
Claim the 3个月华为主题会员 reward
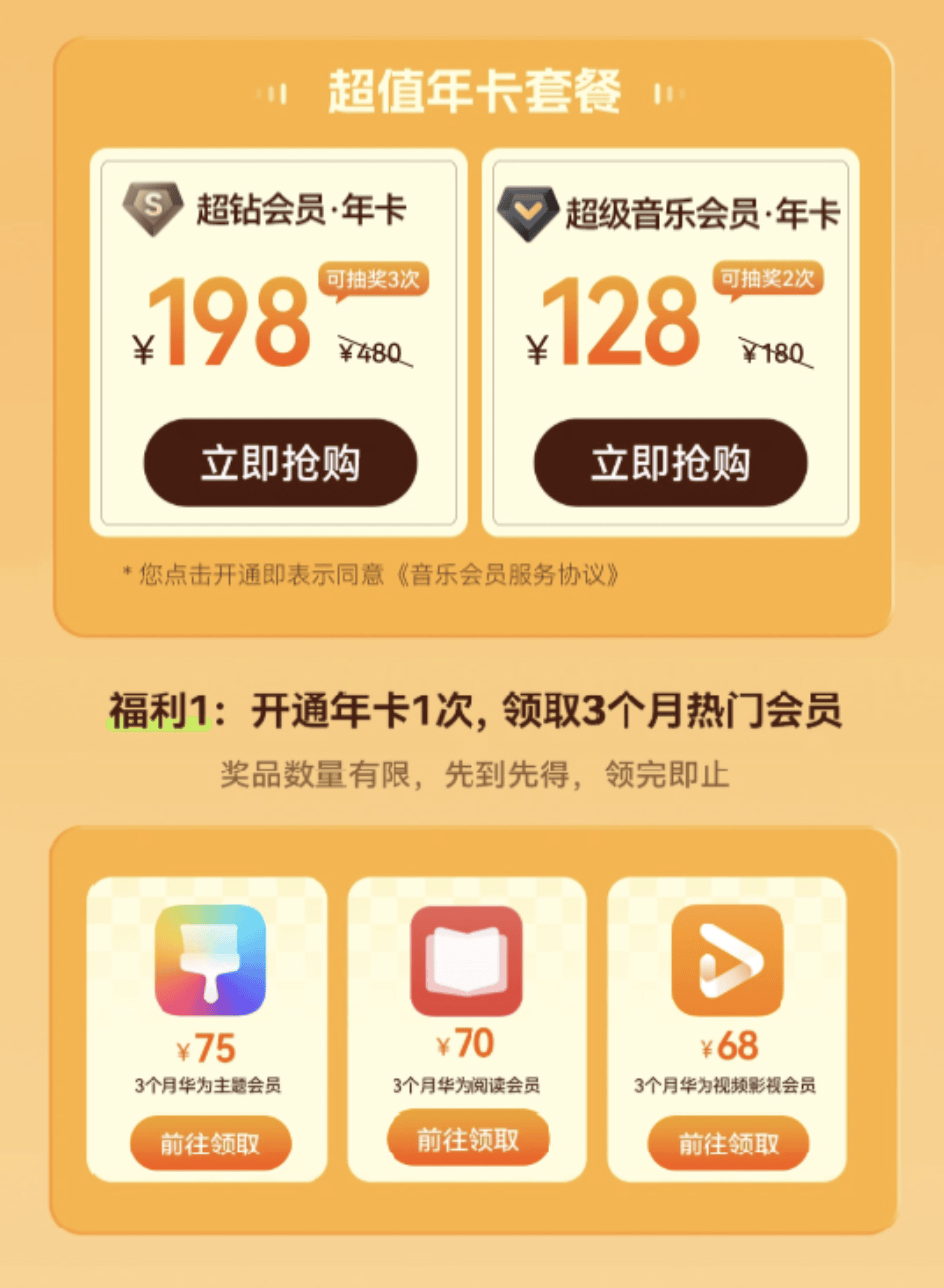210,1143
